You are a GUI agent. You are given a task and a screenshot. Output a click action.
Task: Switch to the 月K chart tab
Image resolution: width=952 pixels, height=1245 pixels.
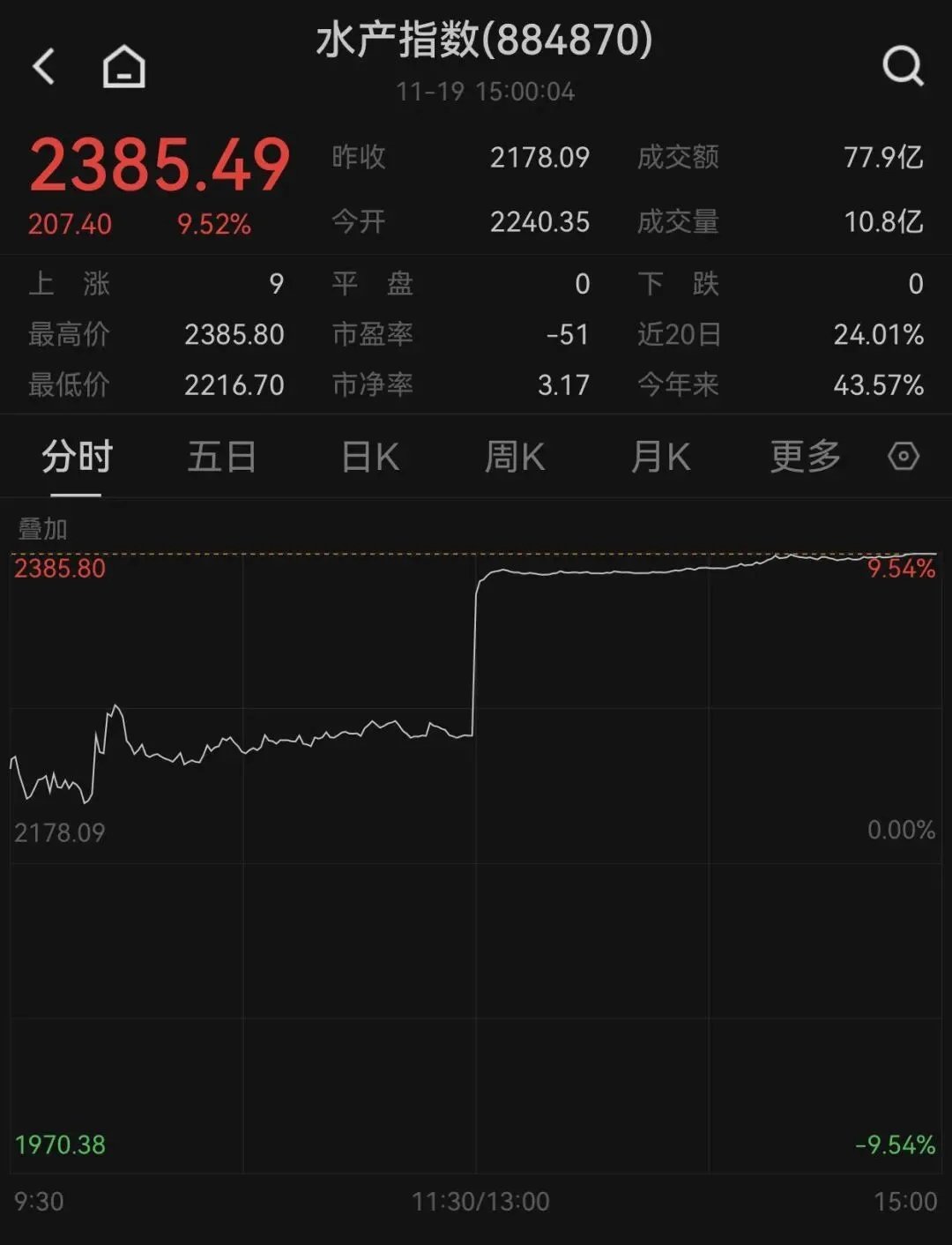click(660, 457)
